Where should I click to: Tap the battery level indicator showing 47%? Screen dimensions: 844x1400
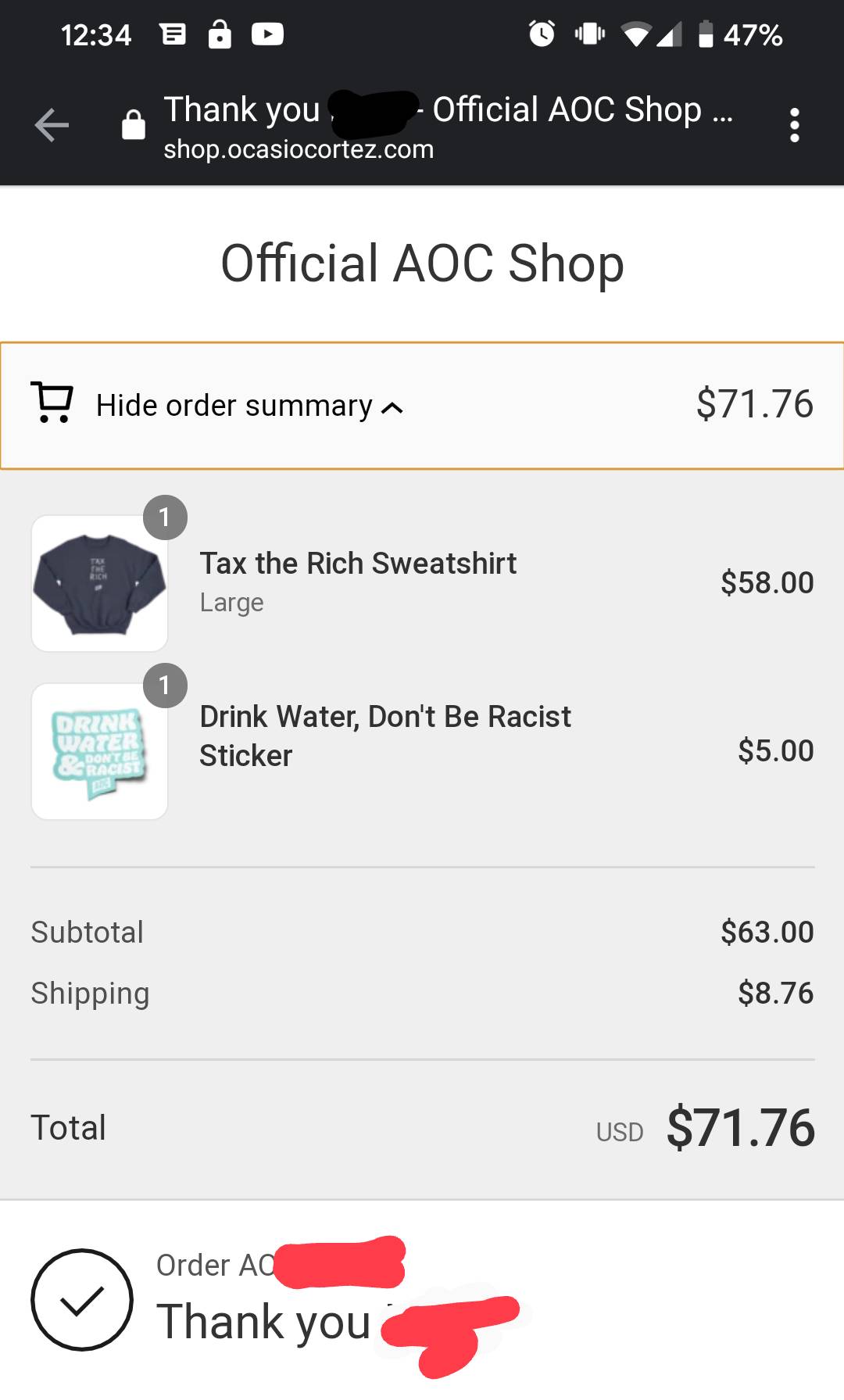click(x=753, y=34)
